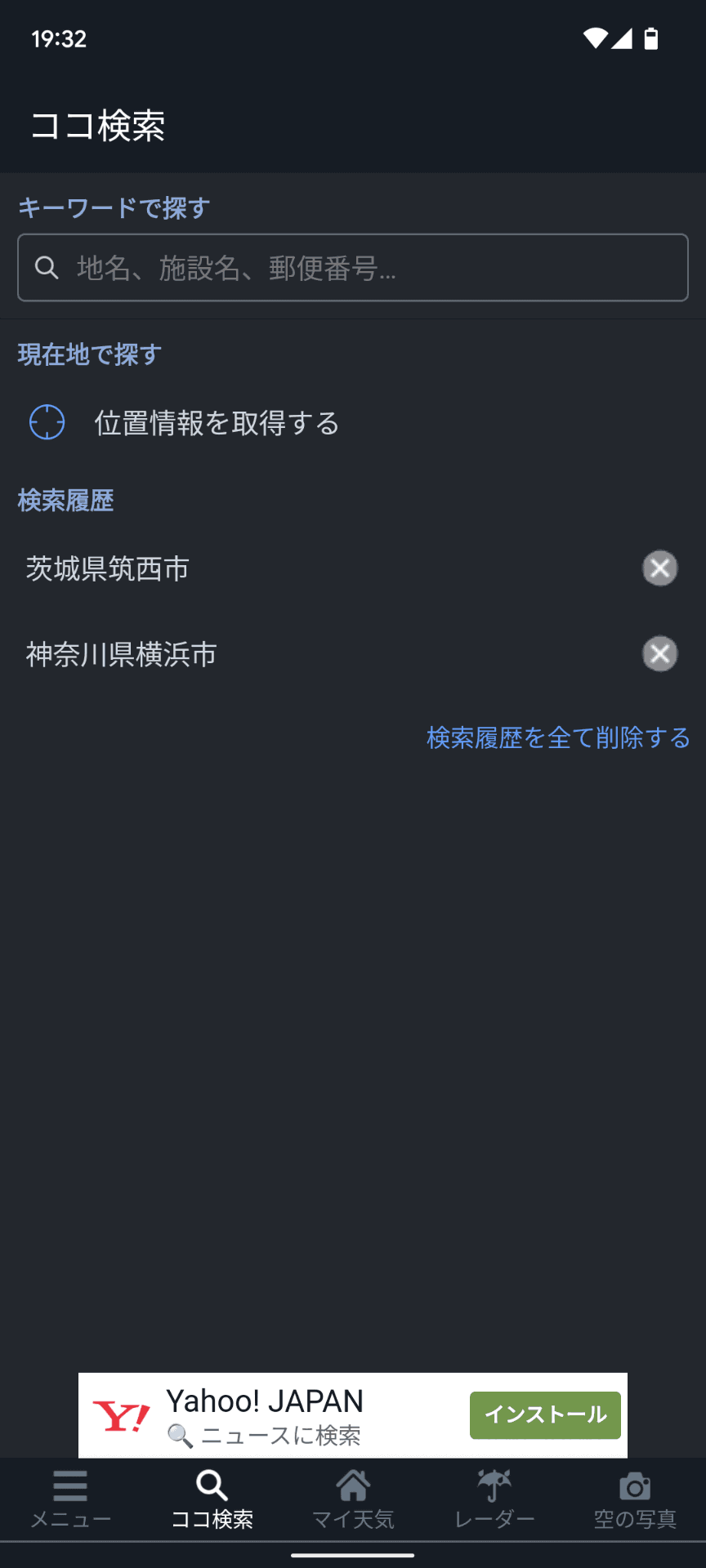Switch to the マイ天気 tab
The height and width of the screenshot is (1568, 706).
(353, 1499)
